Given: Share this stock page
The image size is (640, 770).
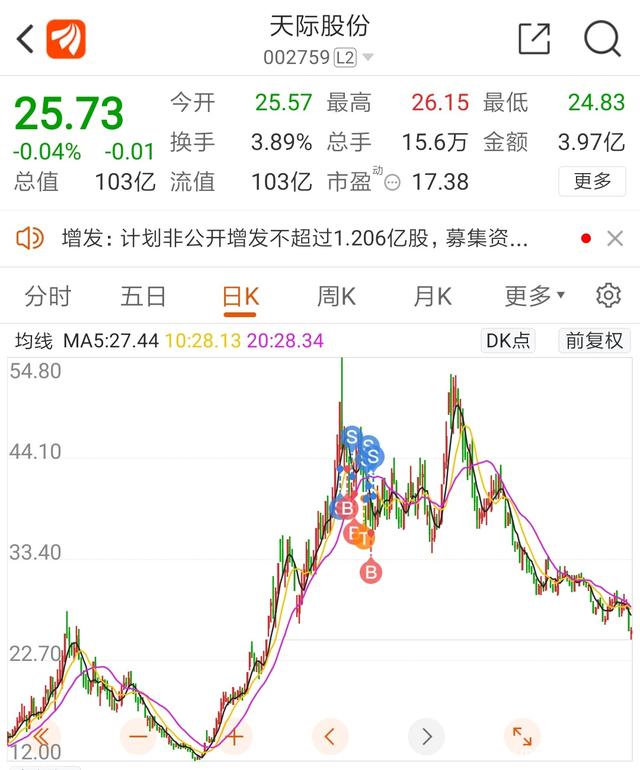Looking at the screenshot, I should pyautogui.click(x=534, y=40).
